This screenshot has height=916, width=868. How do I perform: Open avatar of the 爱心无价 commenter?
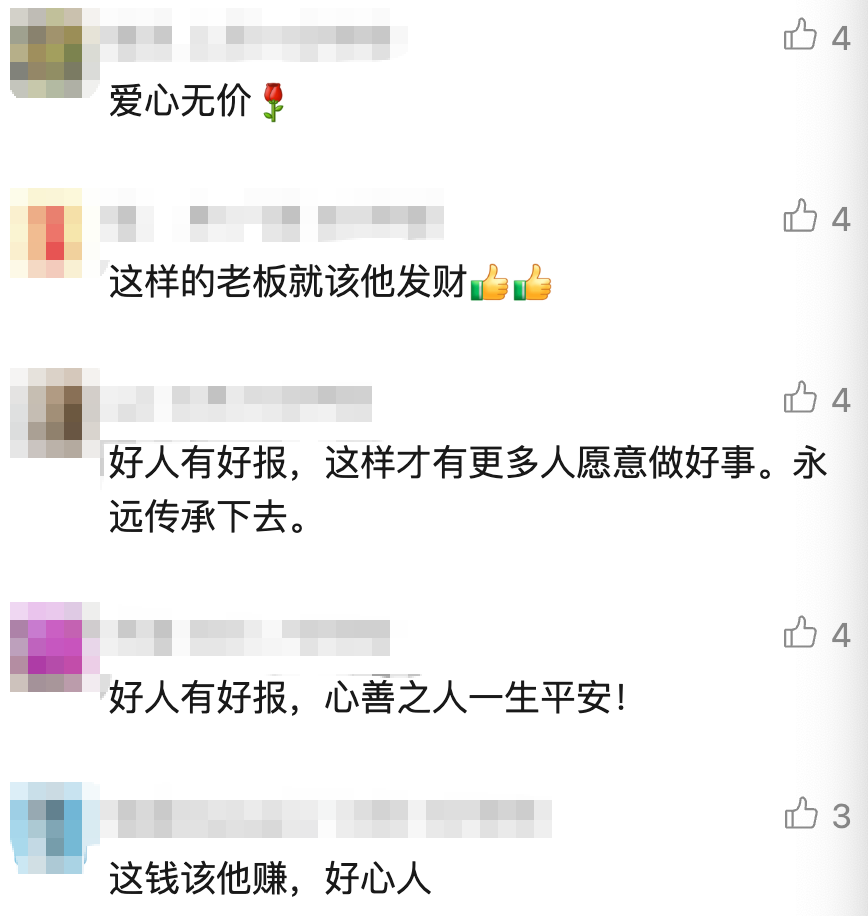[x=55, y=53]
